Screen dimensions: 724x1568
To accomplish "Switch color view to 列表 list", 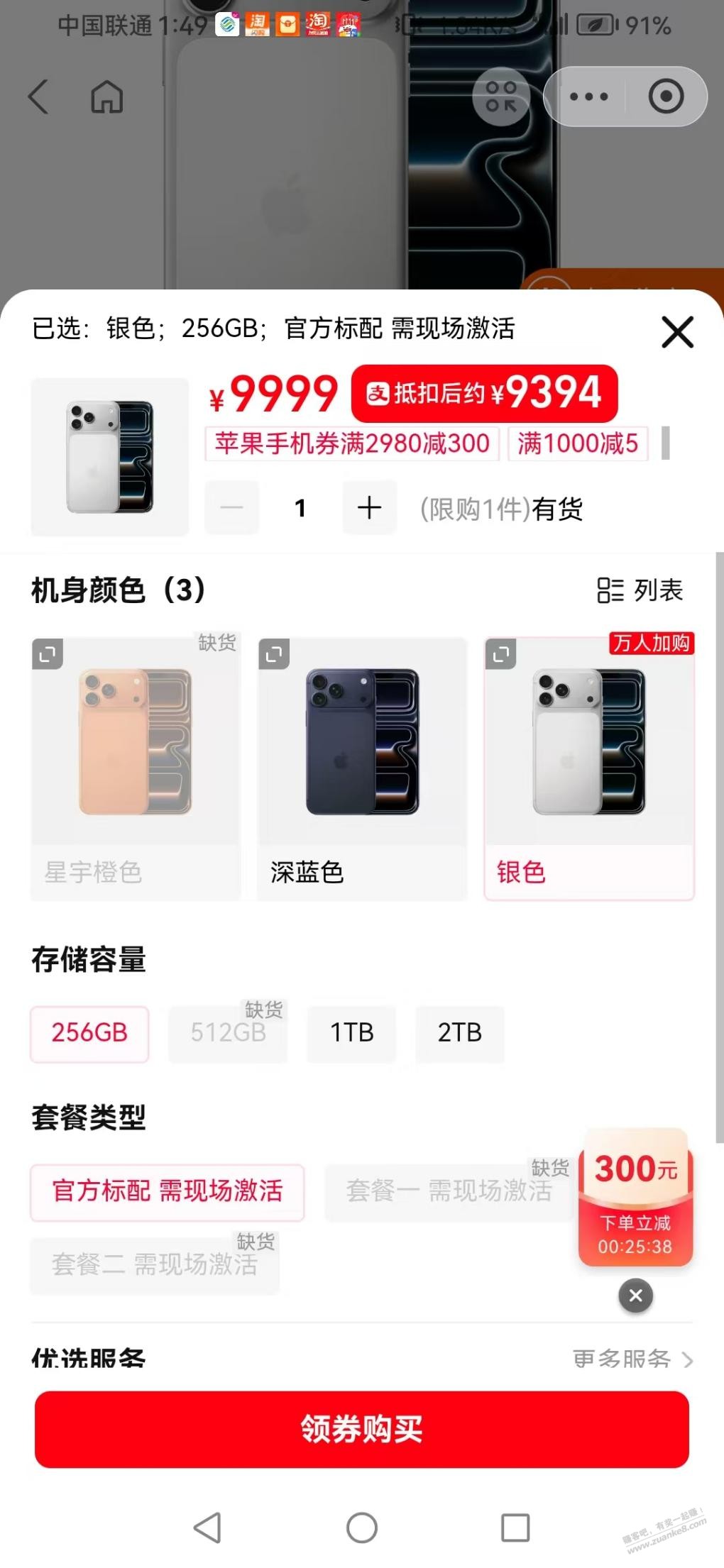I will coord(640,590).
